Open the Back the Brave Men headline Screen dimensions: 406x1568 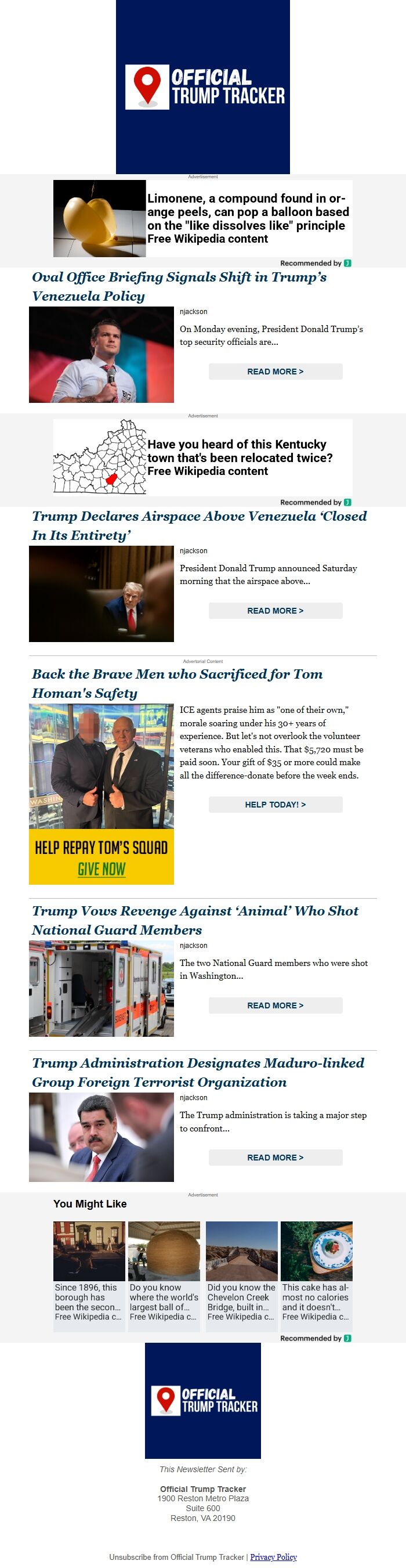click(x=177, y=683)
